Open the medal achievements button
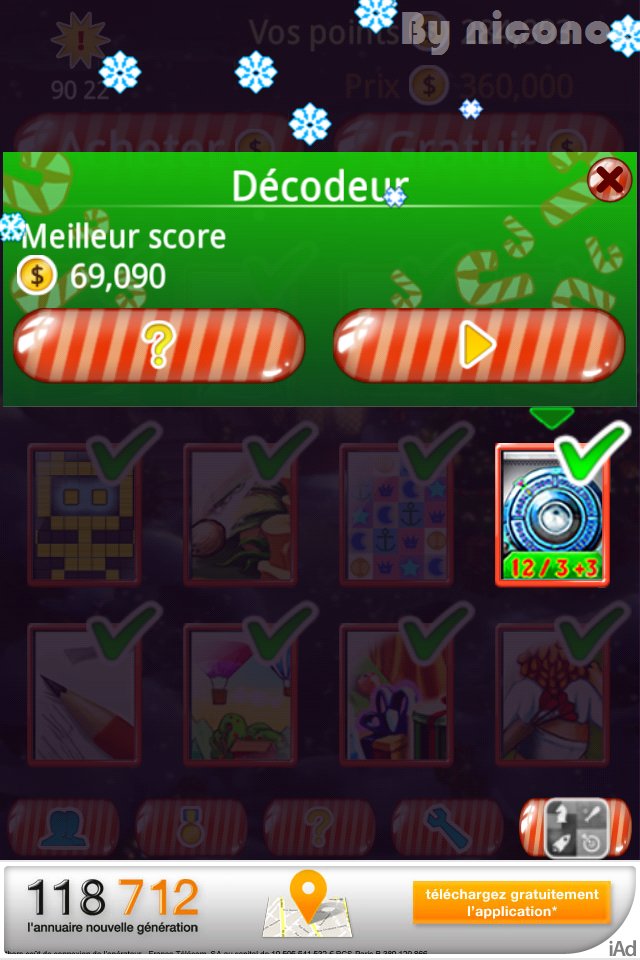640x960 pixels. click(191, 828)
